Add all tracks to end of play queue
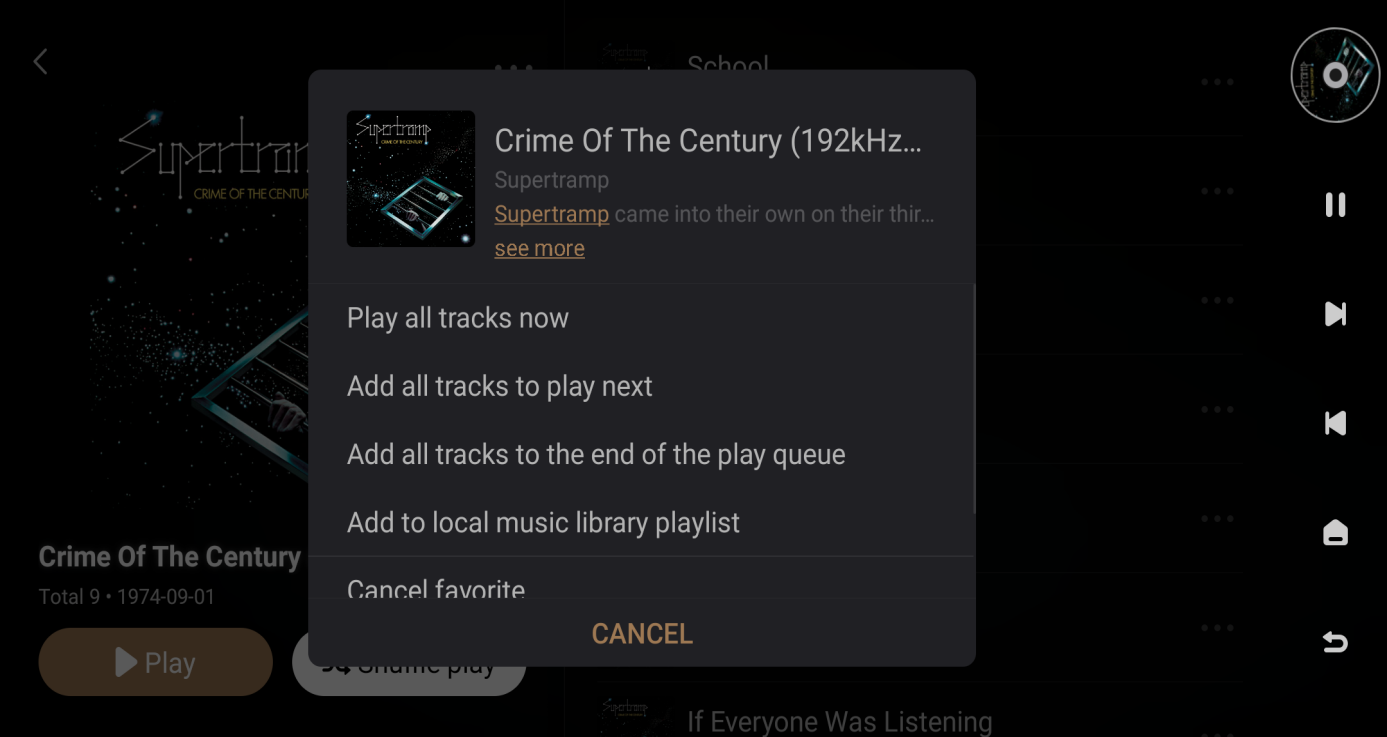The width and height of the screenshot is (1387, 737). pos(596,454)
